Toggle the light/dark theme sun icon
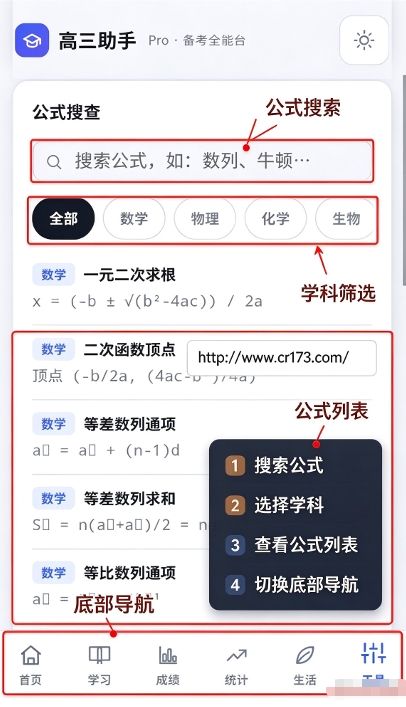 click(x=364, y=41)
